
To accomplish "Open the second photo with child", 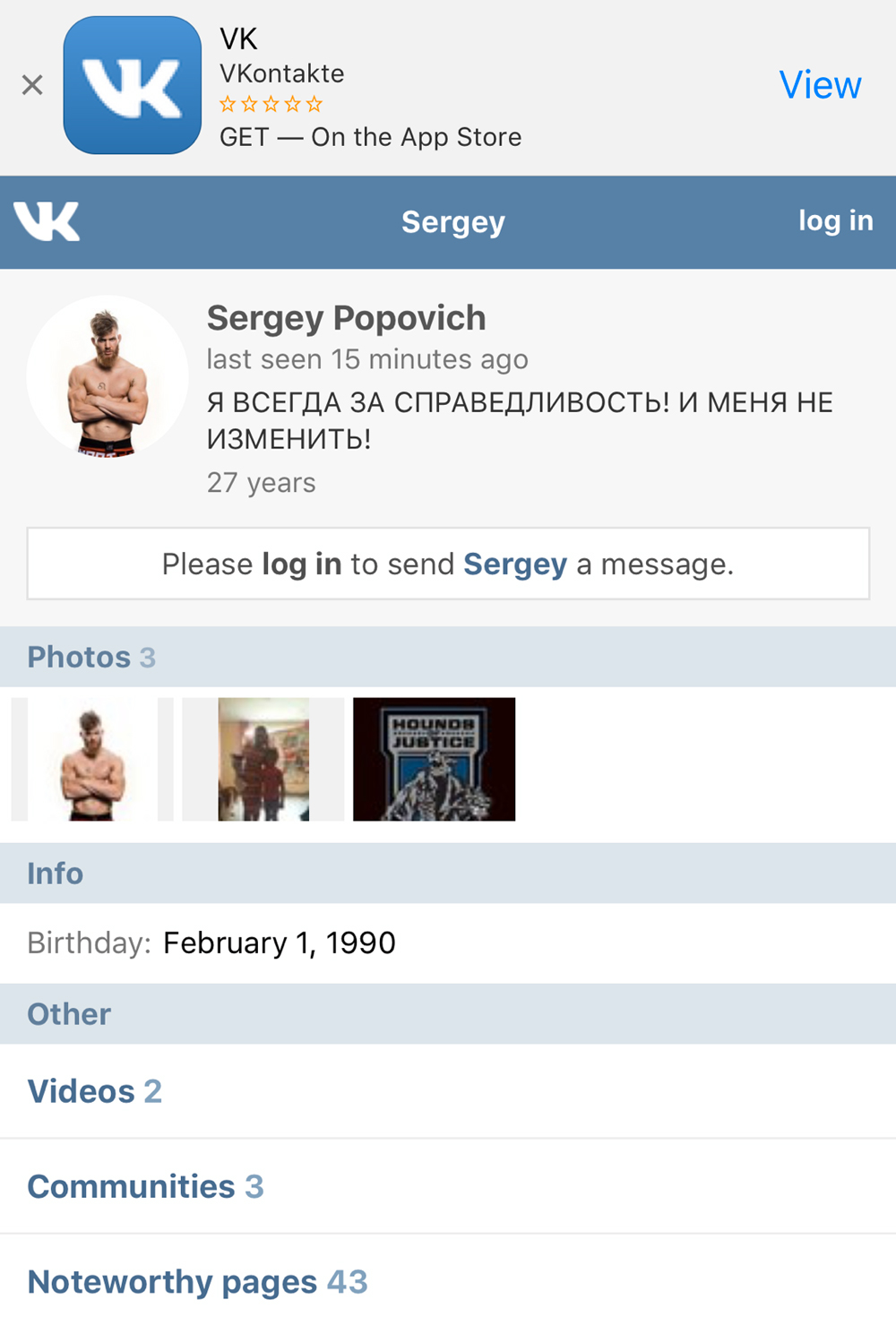I will click(x=263, y=759).
